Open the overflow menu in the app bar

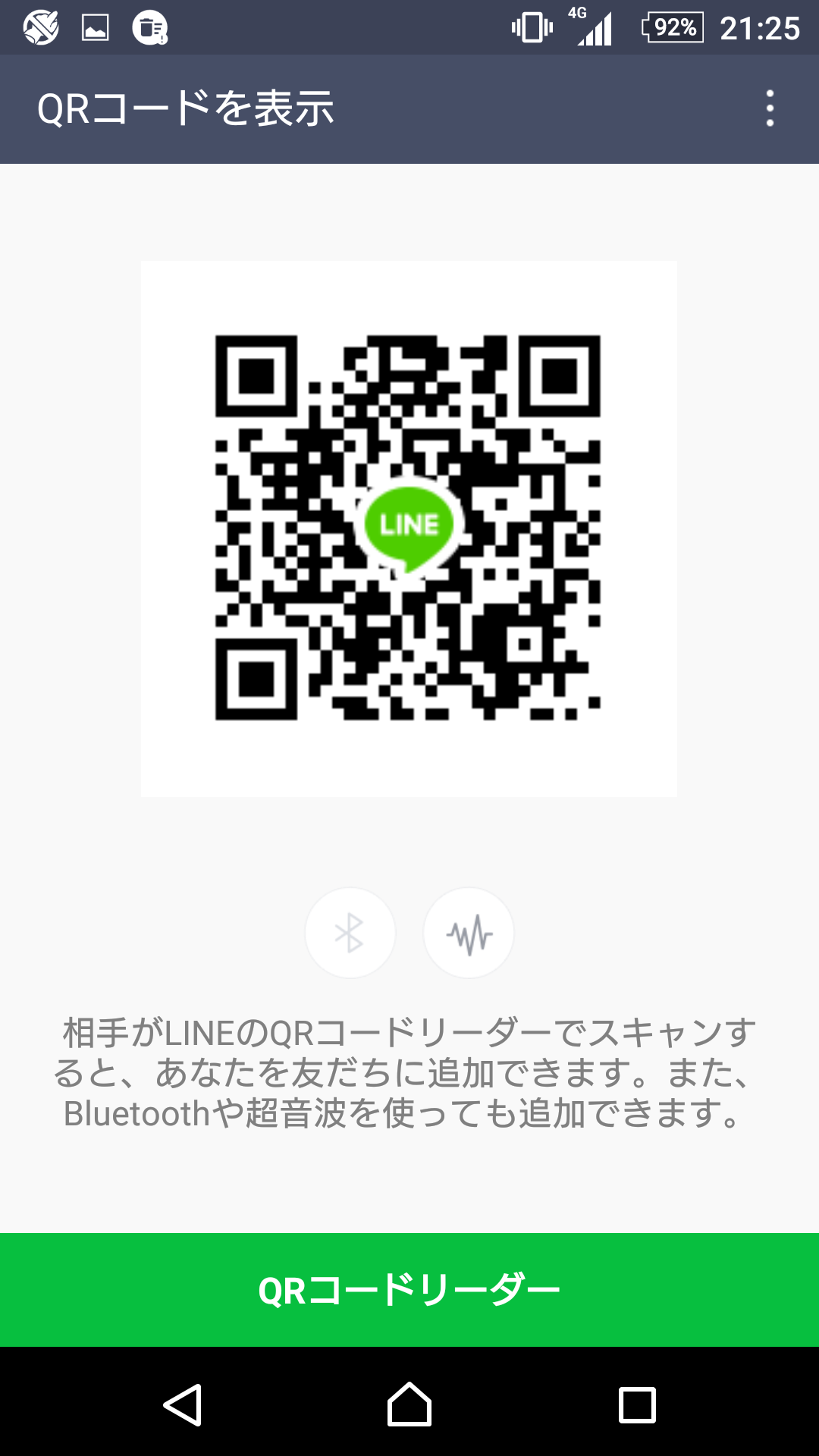(x=770, y=108)
